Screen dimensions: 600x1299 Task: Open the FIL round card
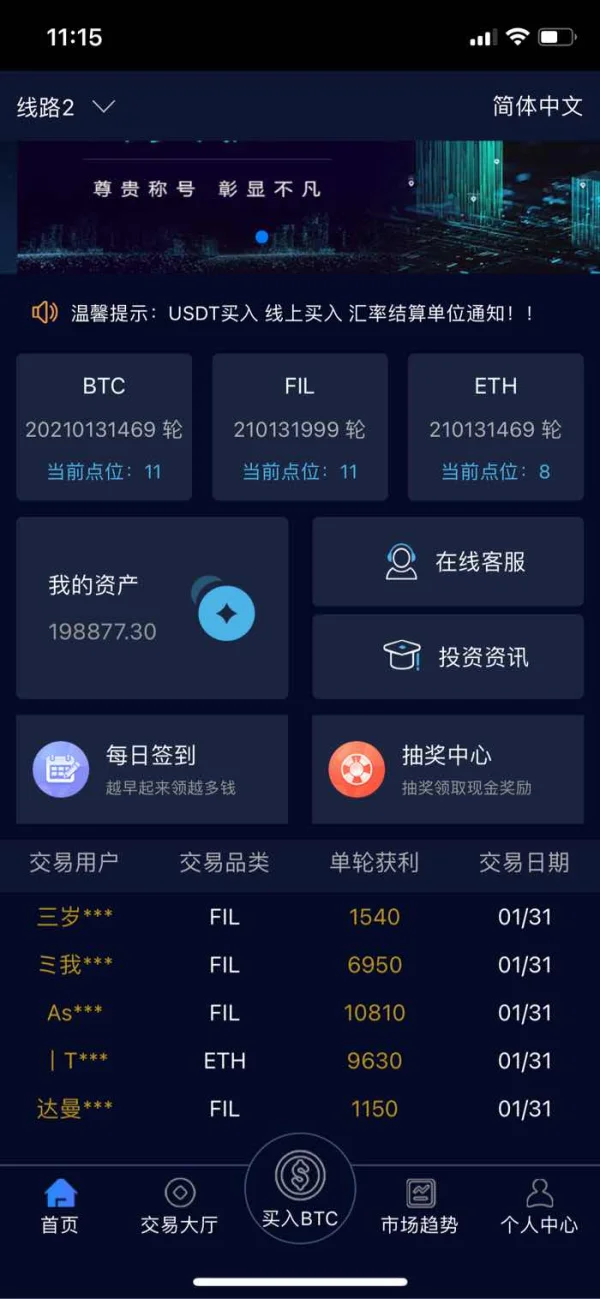click(x=300, y=427)
